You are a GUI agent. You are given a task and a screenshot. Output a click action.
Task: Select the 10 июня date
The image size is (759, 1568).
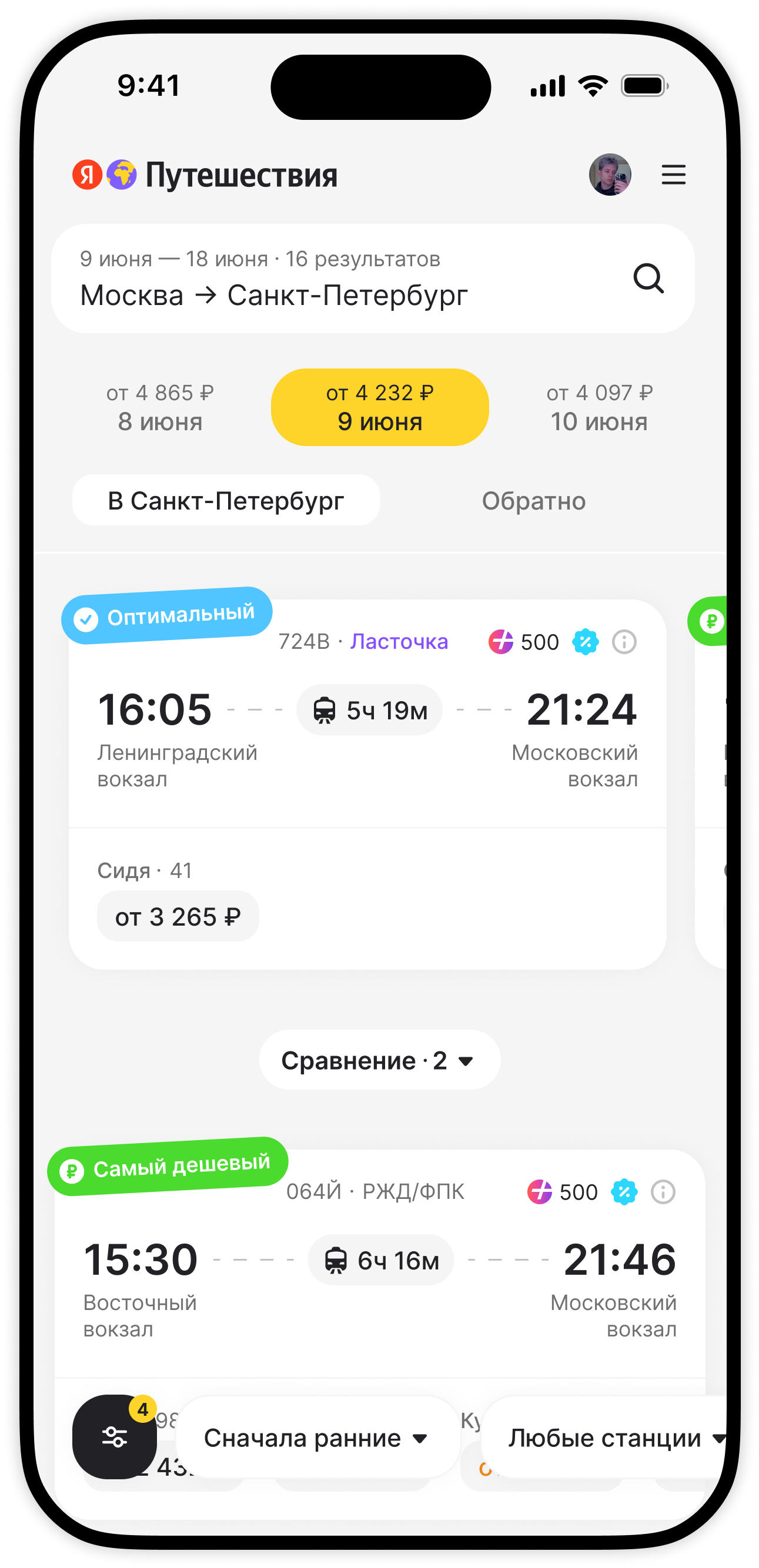click(x=599, y=407)
